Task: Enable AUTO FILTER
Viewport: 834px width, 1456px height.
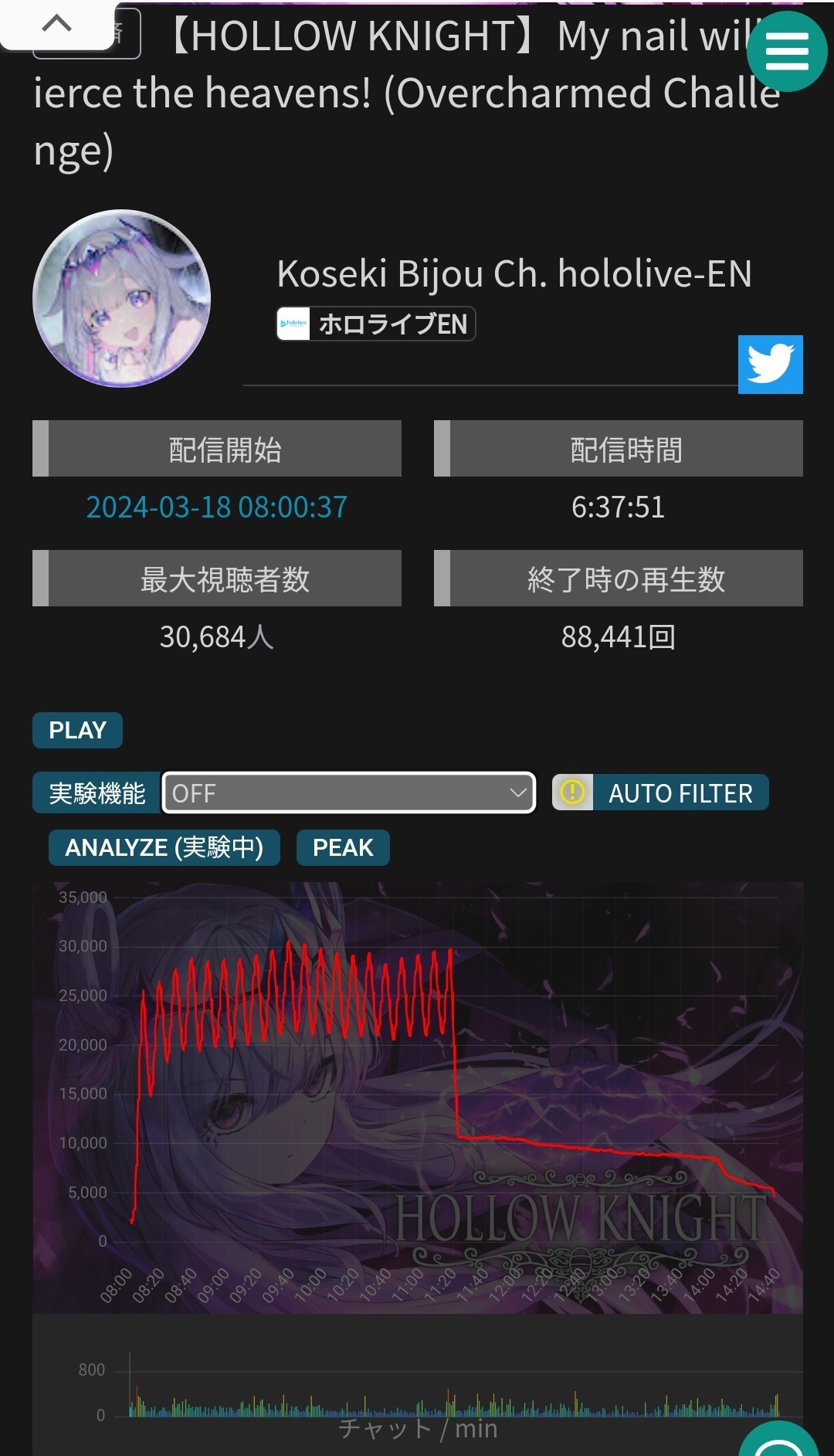Action: click(661, 792)
